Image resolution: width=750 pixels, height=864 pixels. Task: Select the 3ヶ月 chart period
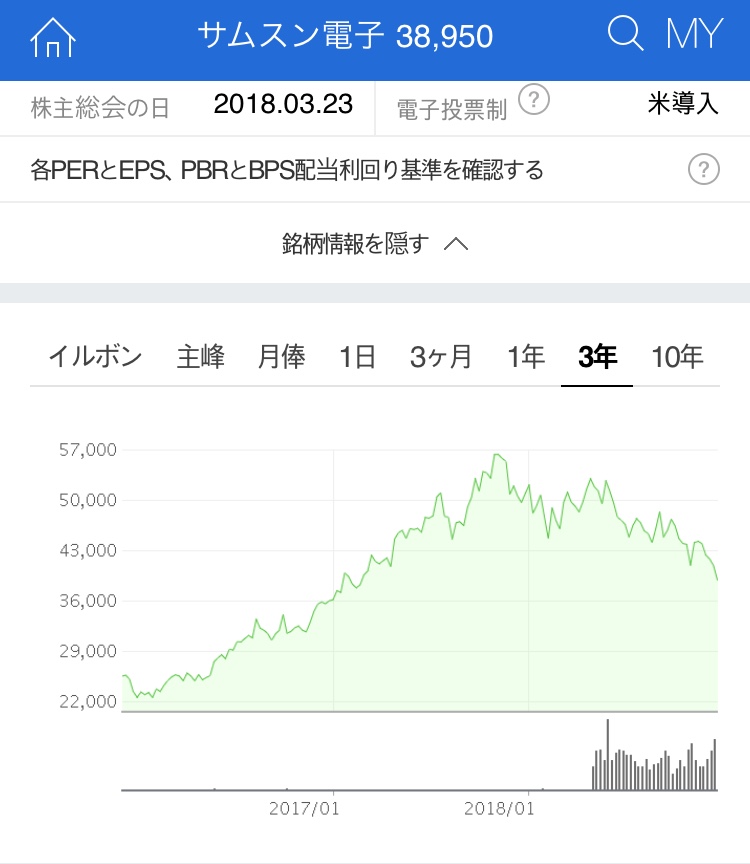coord(441,357)
